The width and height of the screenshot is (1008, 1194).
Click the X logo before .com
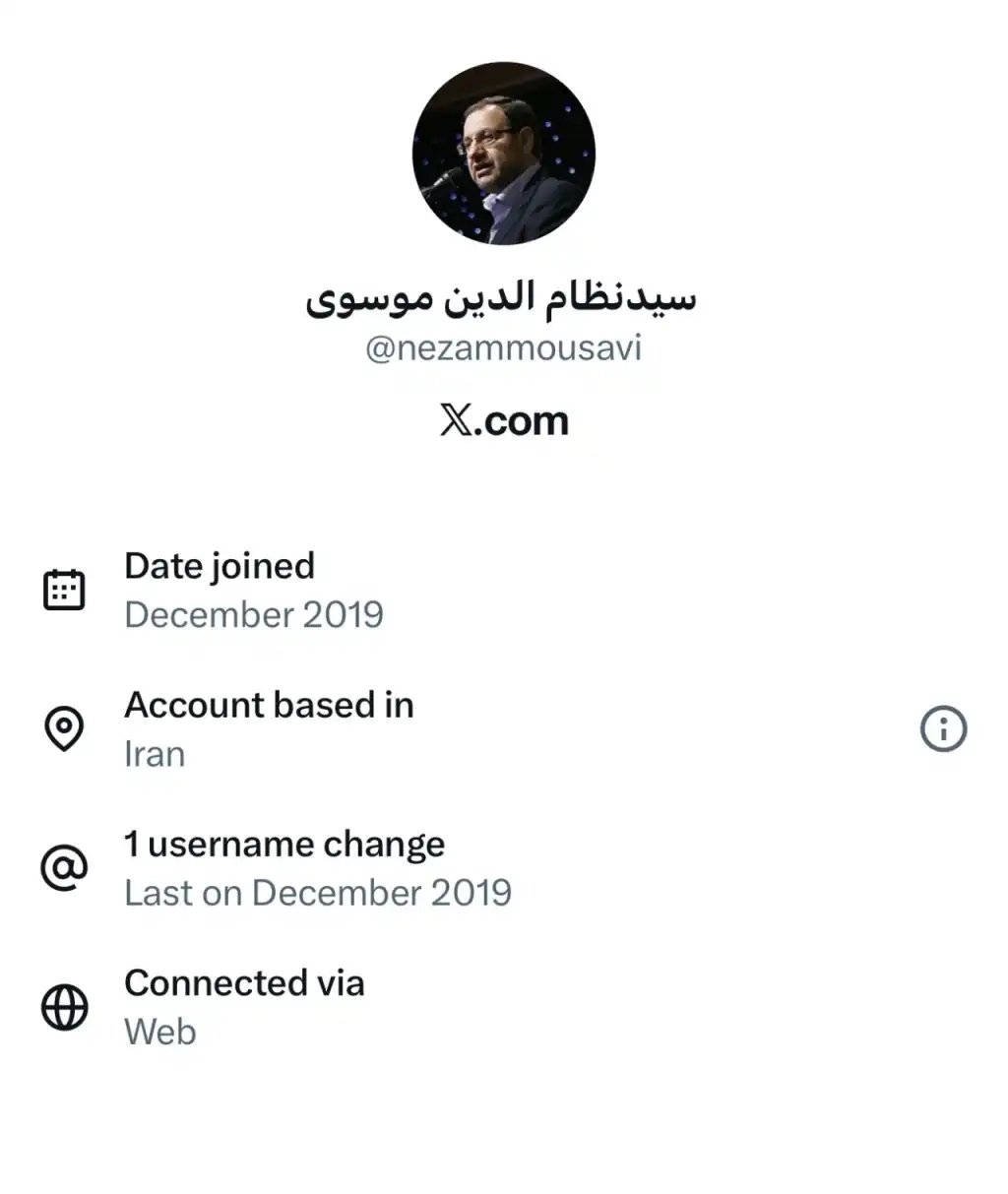click(x=456, y=420)
